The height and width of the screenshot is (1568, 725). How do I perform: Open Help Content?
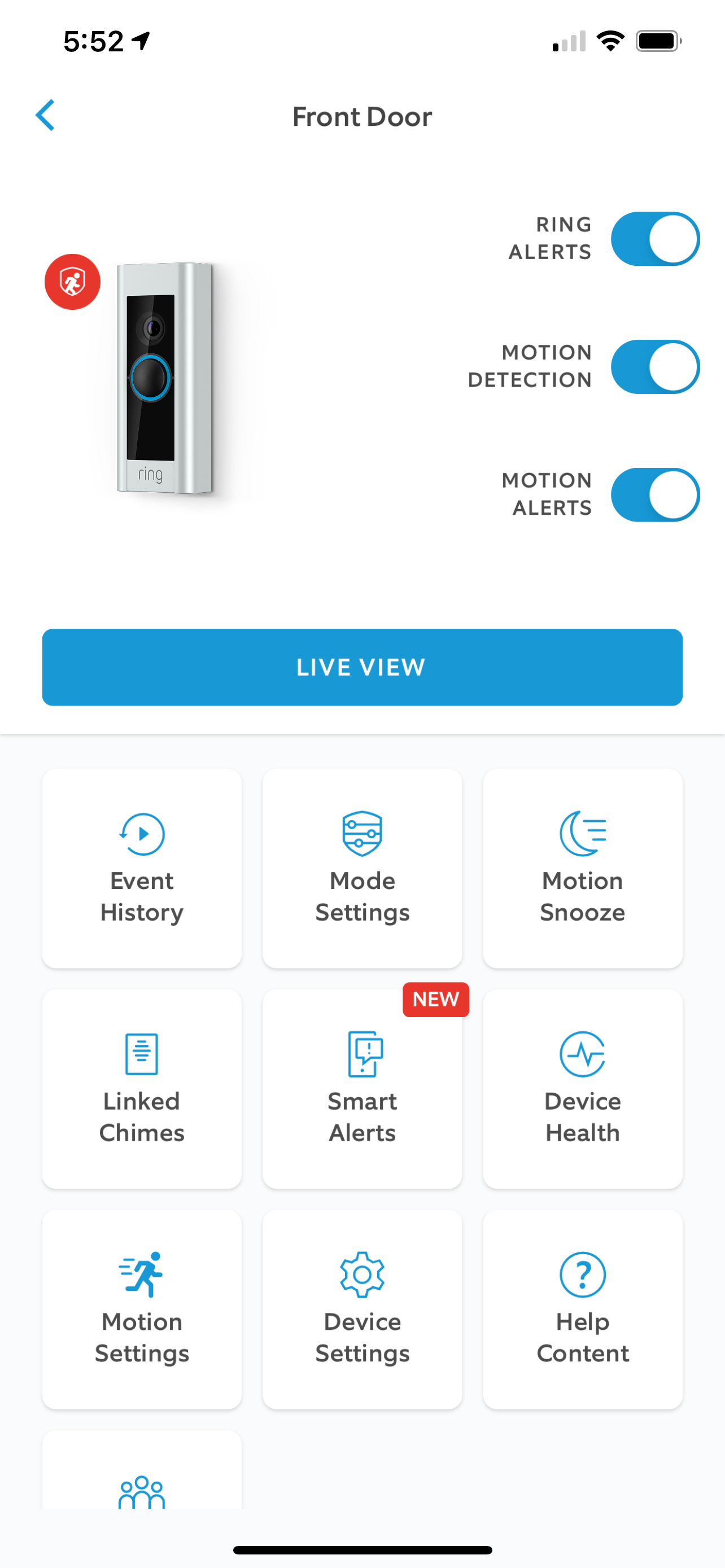point(583,1309)
